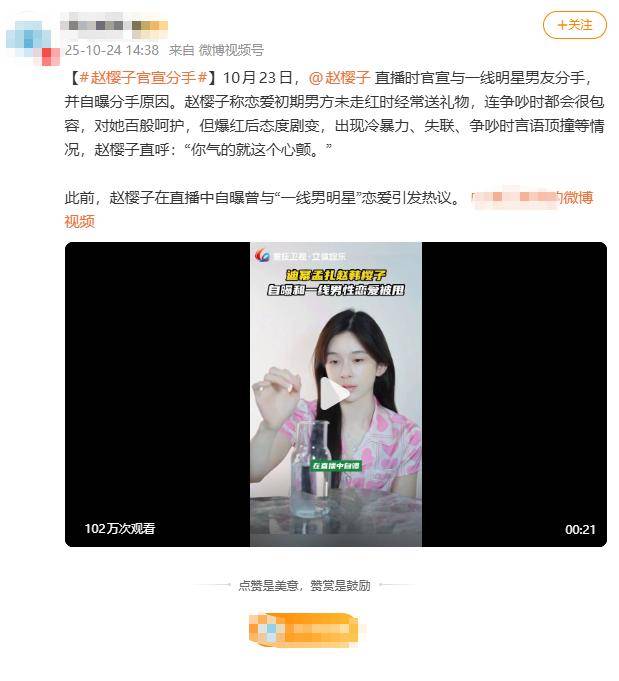This screenshot has height=681, width=619.
Task: Open the #赵樱子官宣分手# hashtag
Action: click(x=142, y=77)
